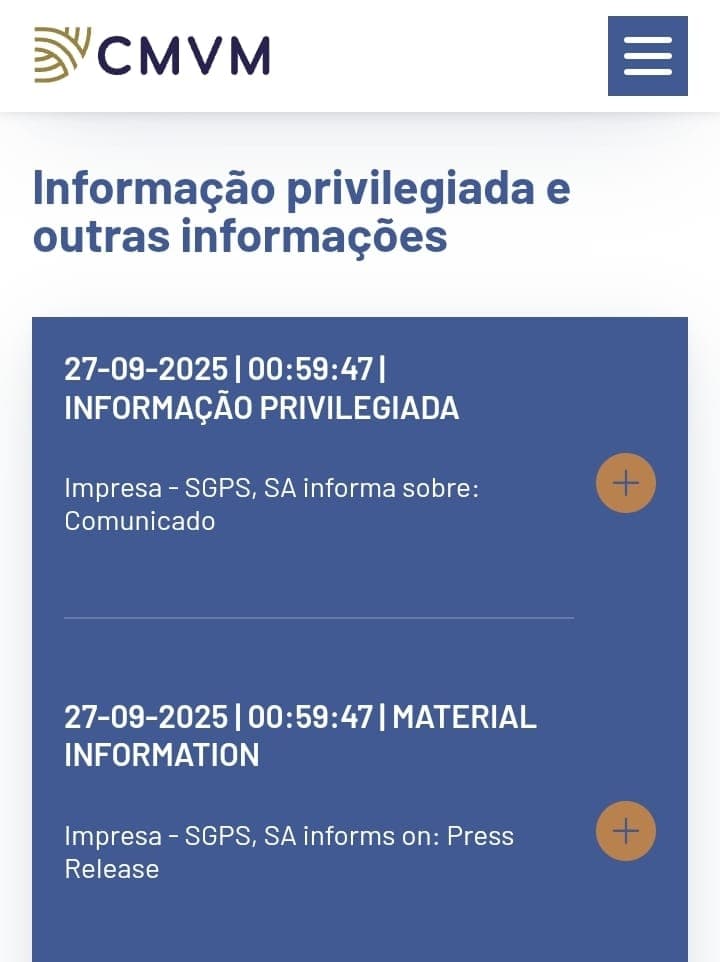Expand the Informação Privilegiada Comunicado entry
The height and width of the screenshot is (962, 720).
coord(625,483)
